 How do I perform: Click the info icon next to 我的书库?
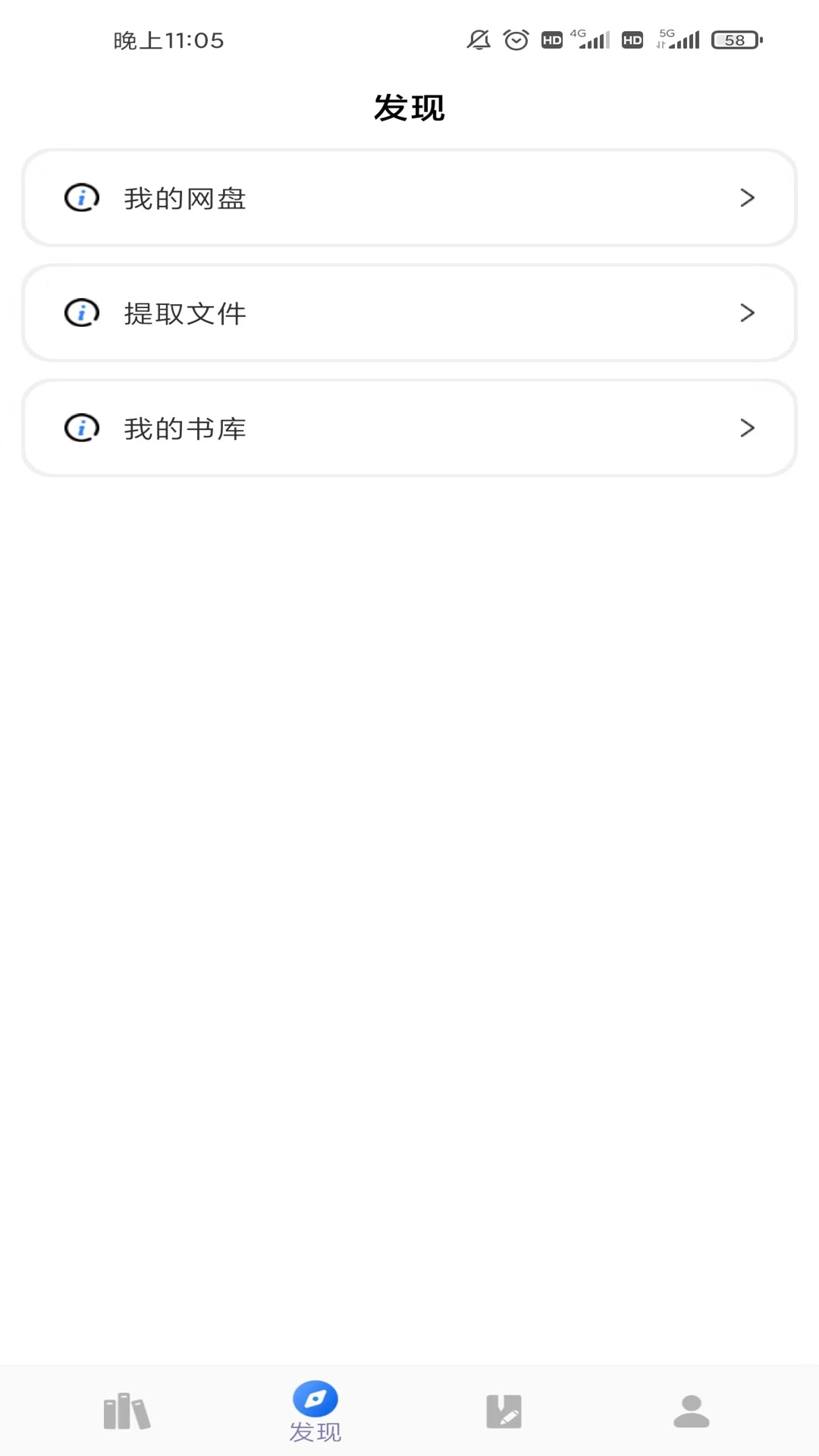81,428
